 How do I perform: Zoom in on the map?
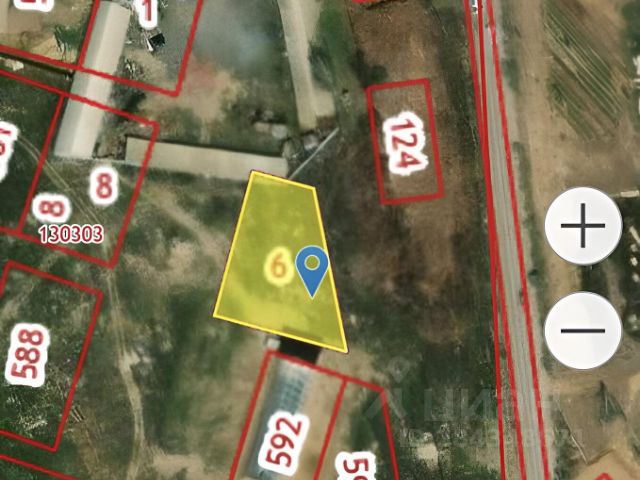click(583, 226)
